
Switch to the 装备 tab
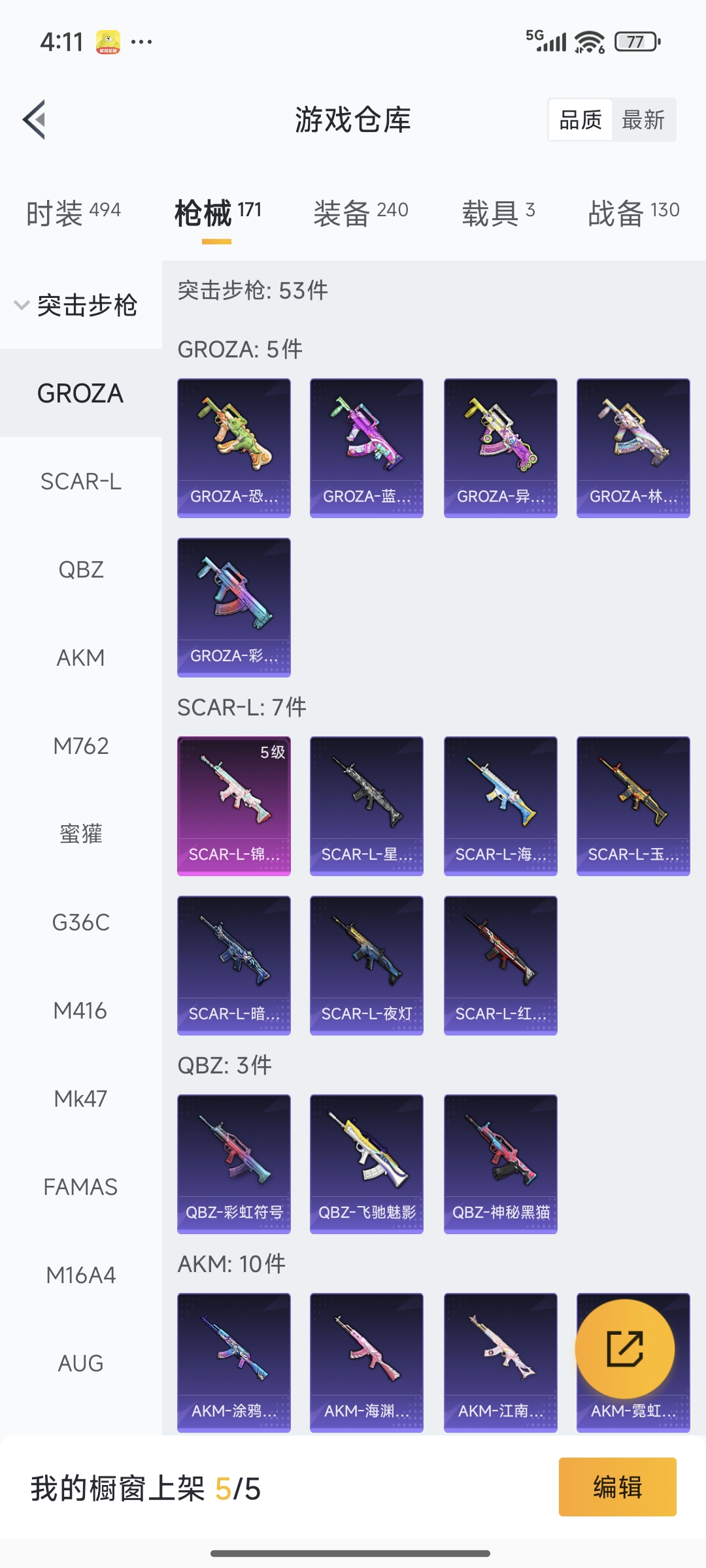point(361,212)
